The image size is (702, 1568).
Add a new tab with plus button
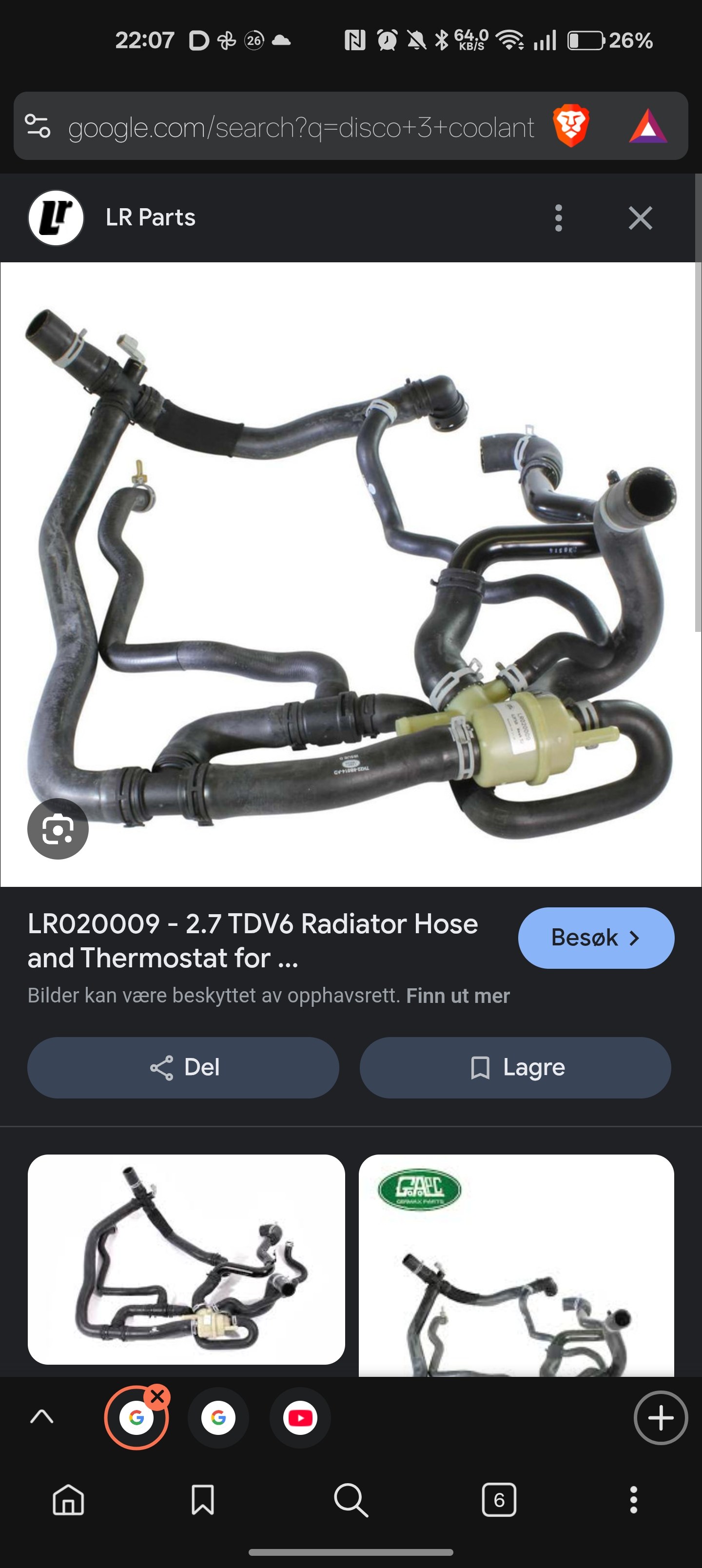tap(661, 1418)
